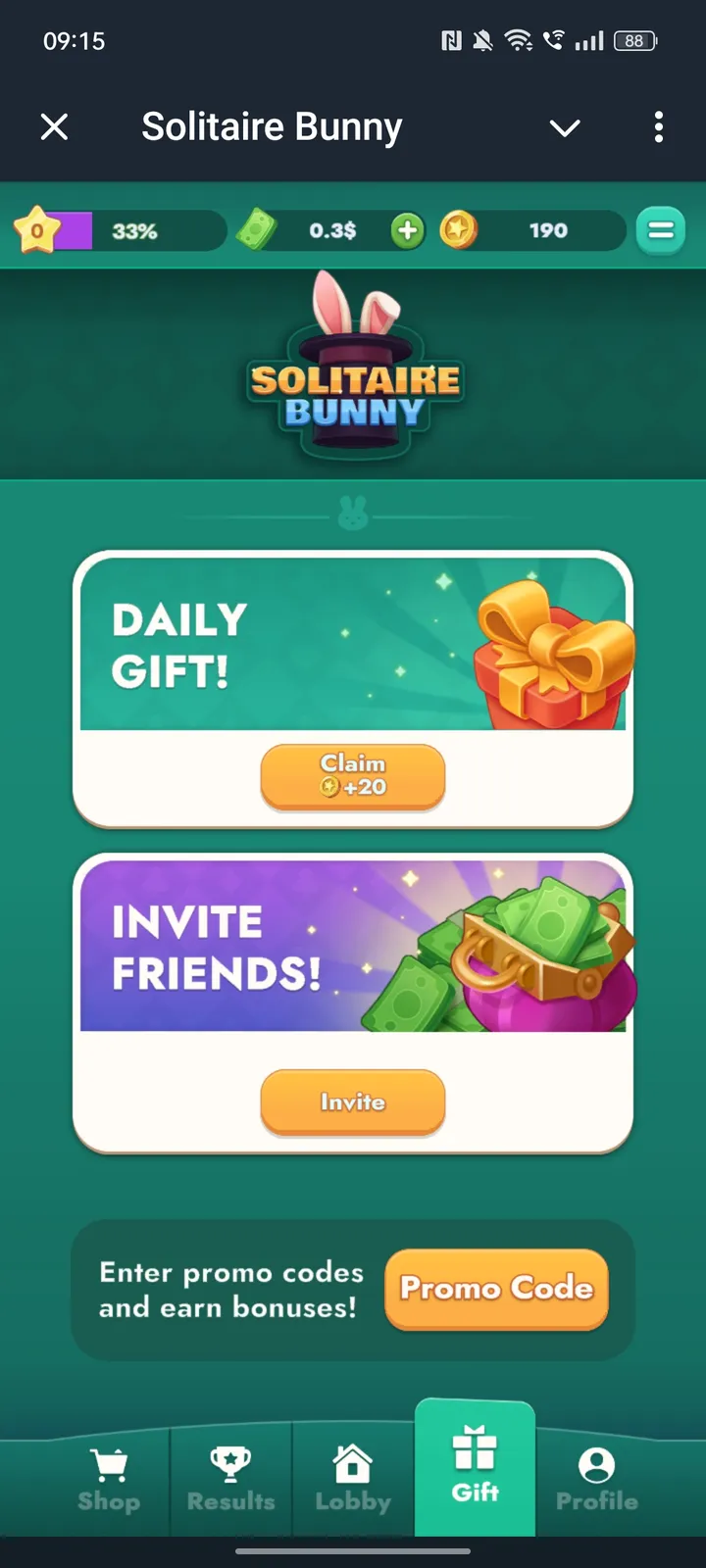Close the Solitaire Bunny mini app

click(55, 126)
